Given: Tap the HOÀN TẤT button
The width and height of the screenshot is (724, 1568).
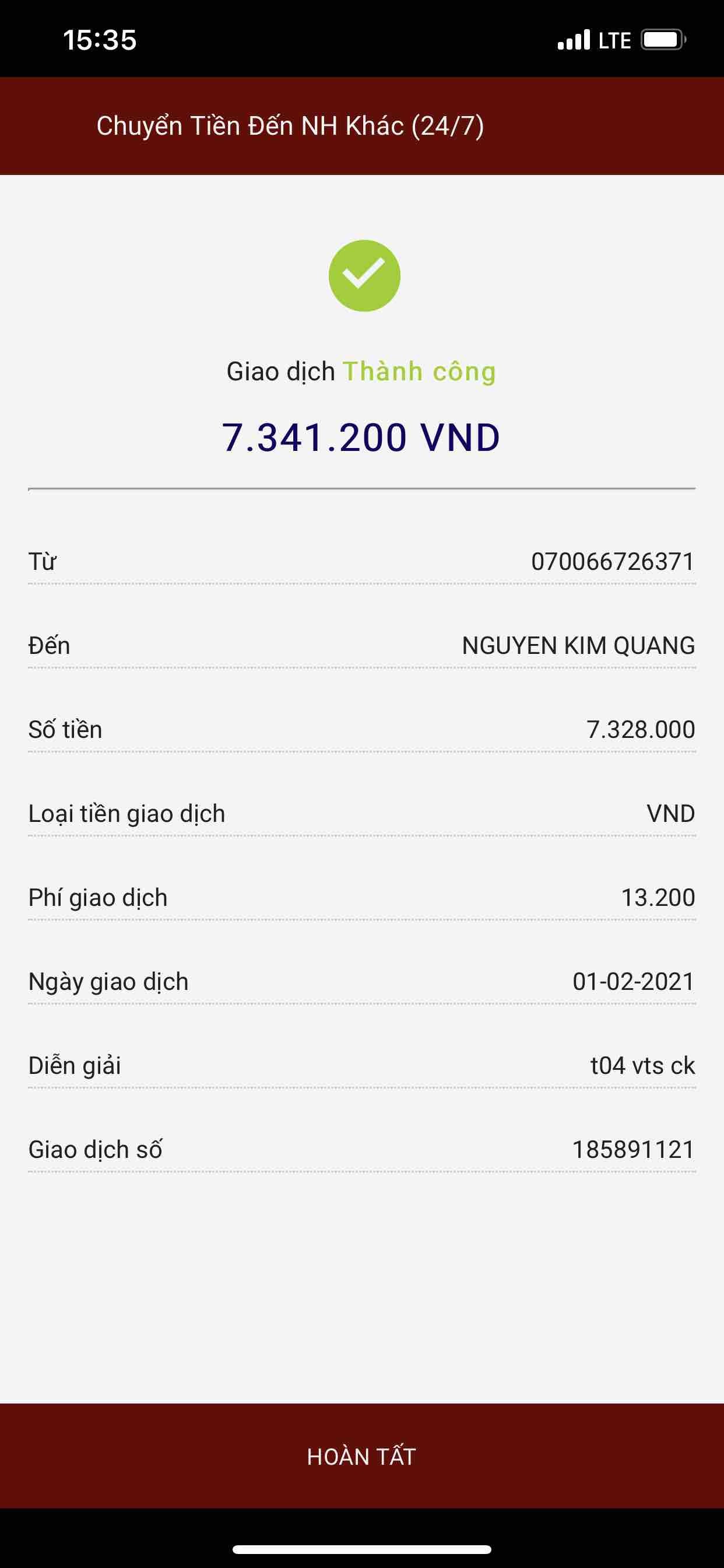Looking at the screenshot, I should (361, 1456).
